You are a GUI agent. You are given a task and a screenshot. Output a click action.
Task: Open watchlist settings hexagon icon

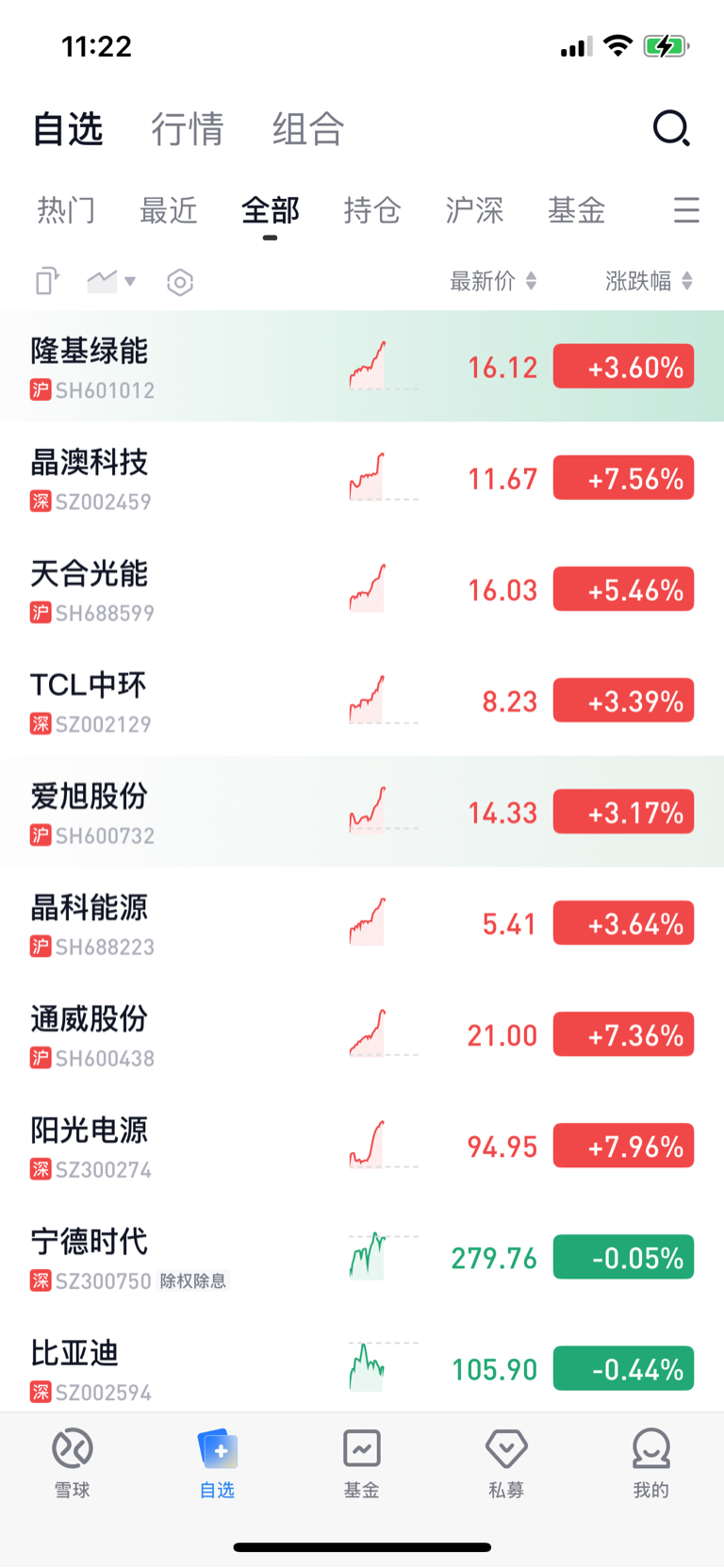coord(180,282)
